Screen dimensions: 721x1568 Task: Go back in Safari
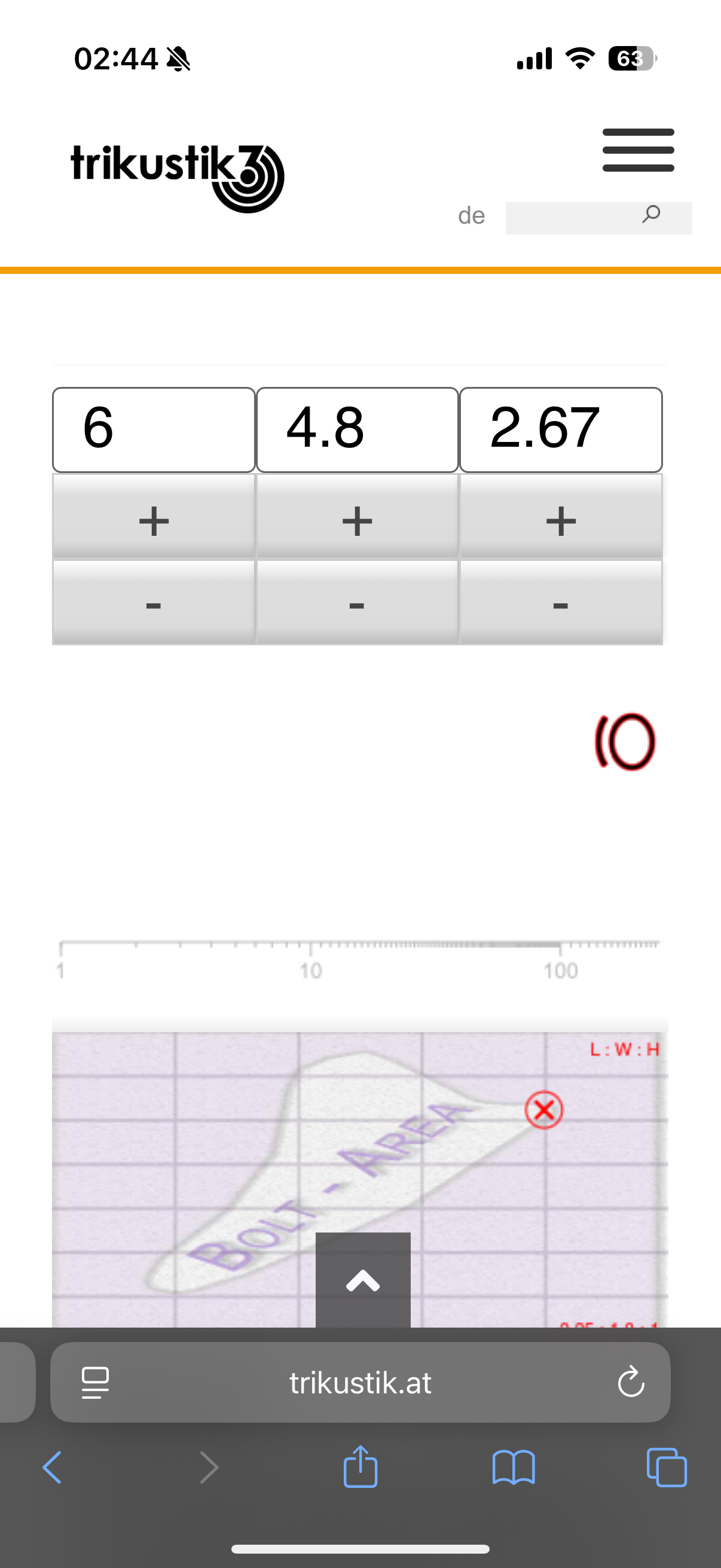pyautogui.click(x=53, y=1468)
